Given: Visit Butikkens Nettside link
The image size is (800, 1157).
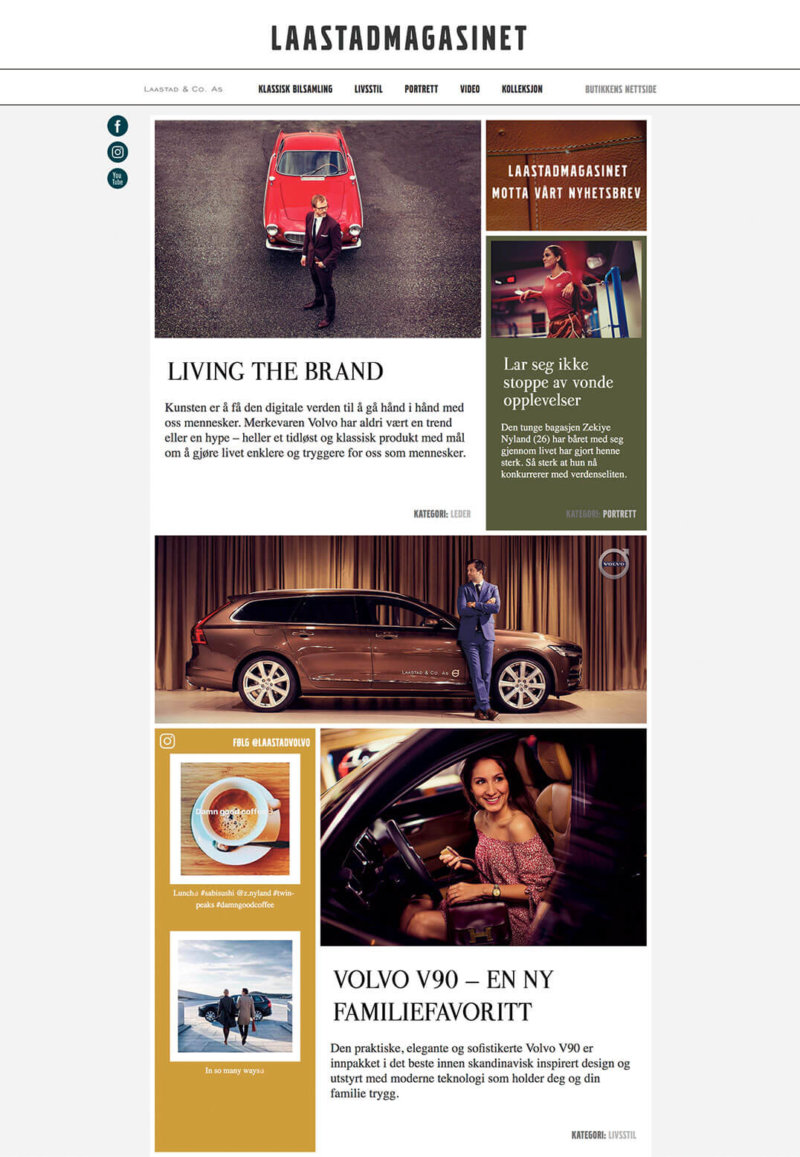Looking at the screenshot, I should [x=620, y=89].
